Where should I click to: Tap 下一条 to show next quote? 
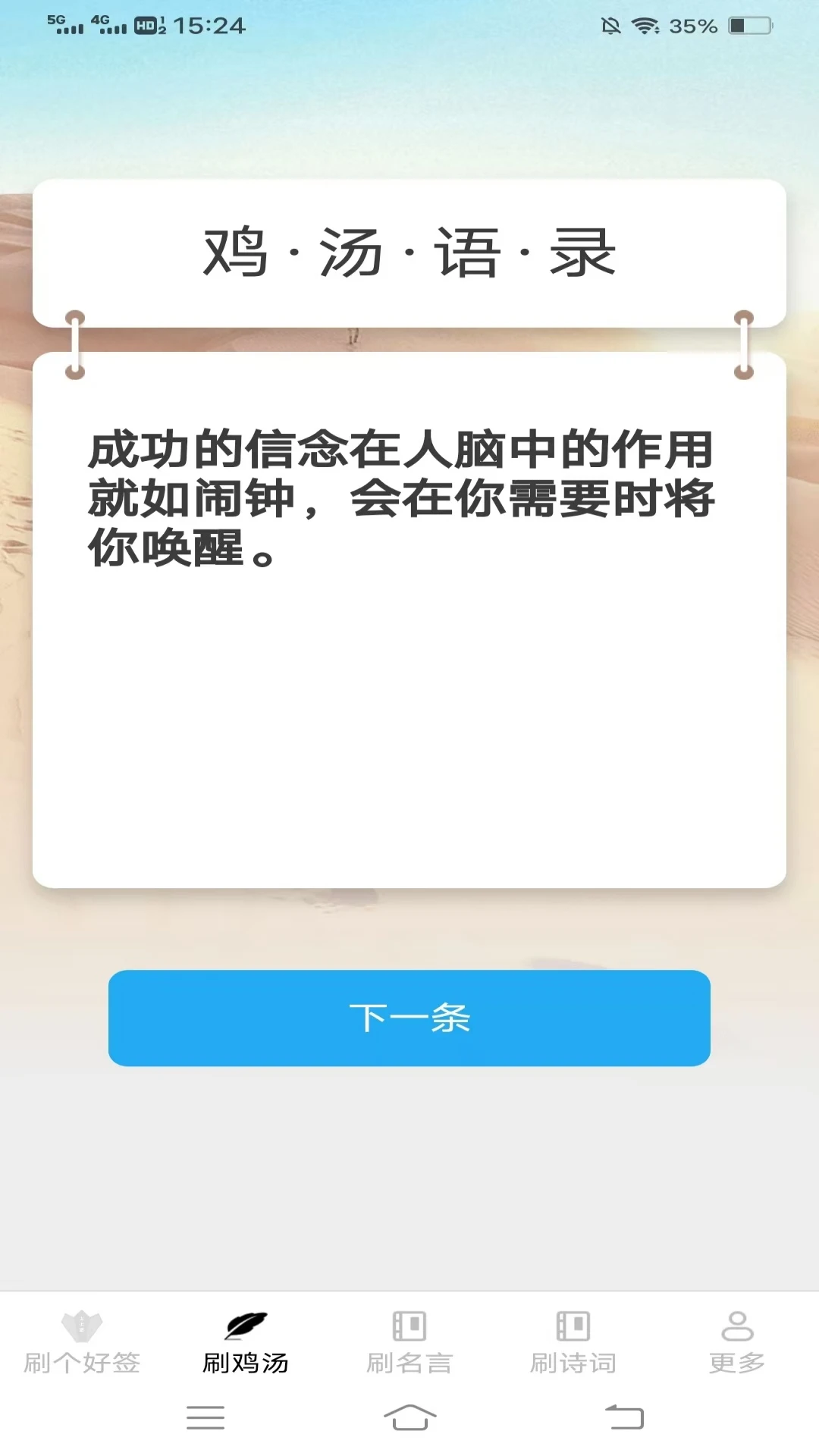tap(409, 1019)
